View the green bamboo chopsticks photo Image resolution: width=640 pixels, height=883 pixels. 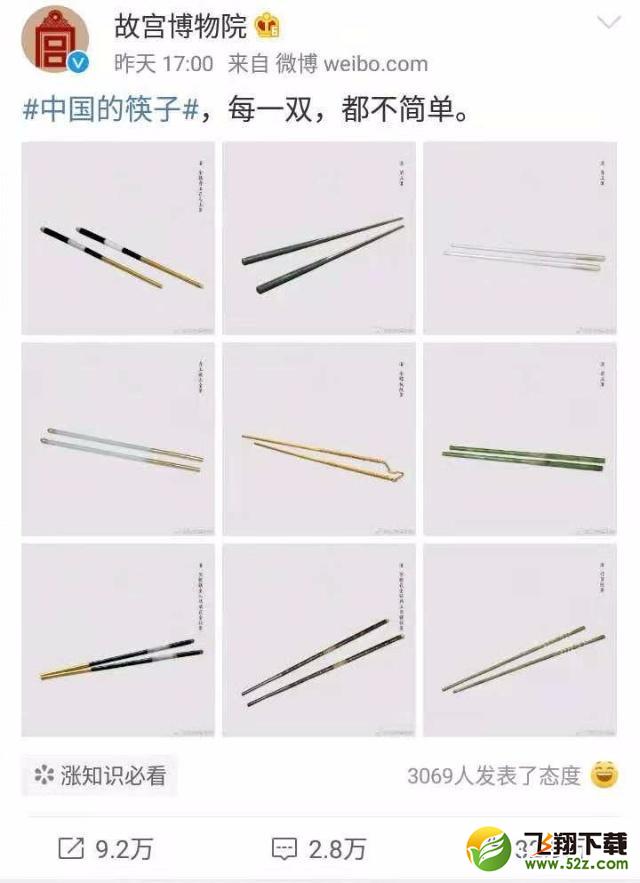520,439
